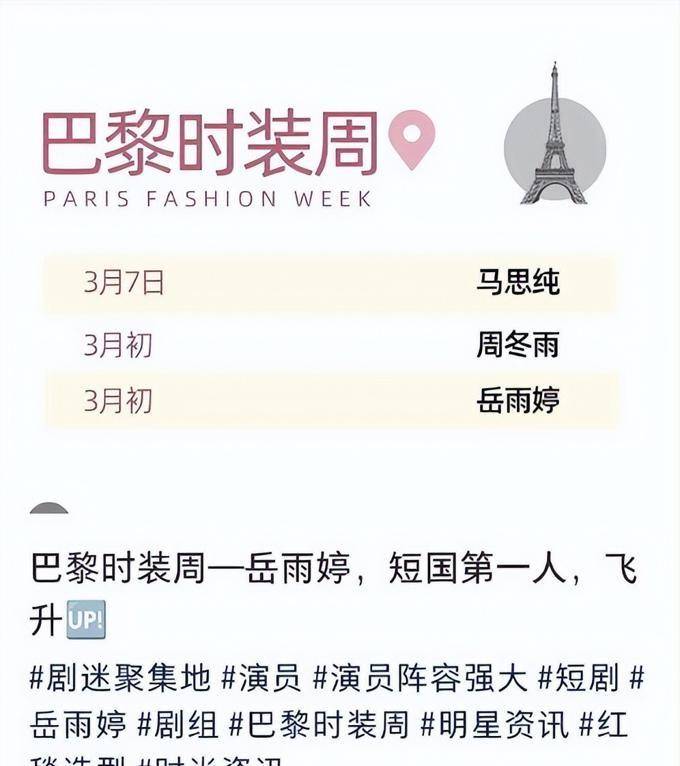680x766 pixels.
Task: Open the #剧迷聚集地 hashtag
Action: pyautogui.click(x=120, y=678)
